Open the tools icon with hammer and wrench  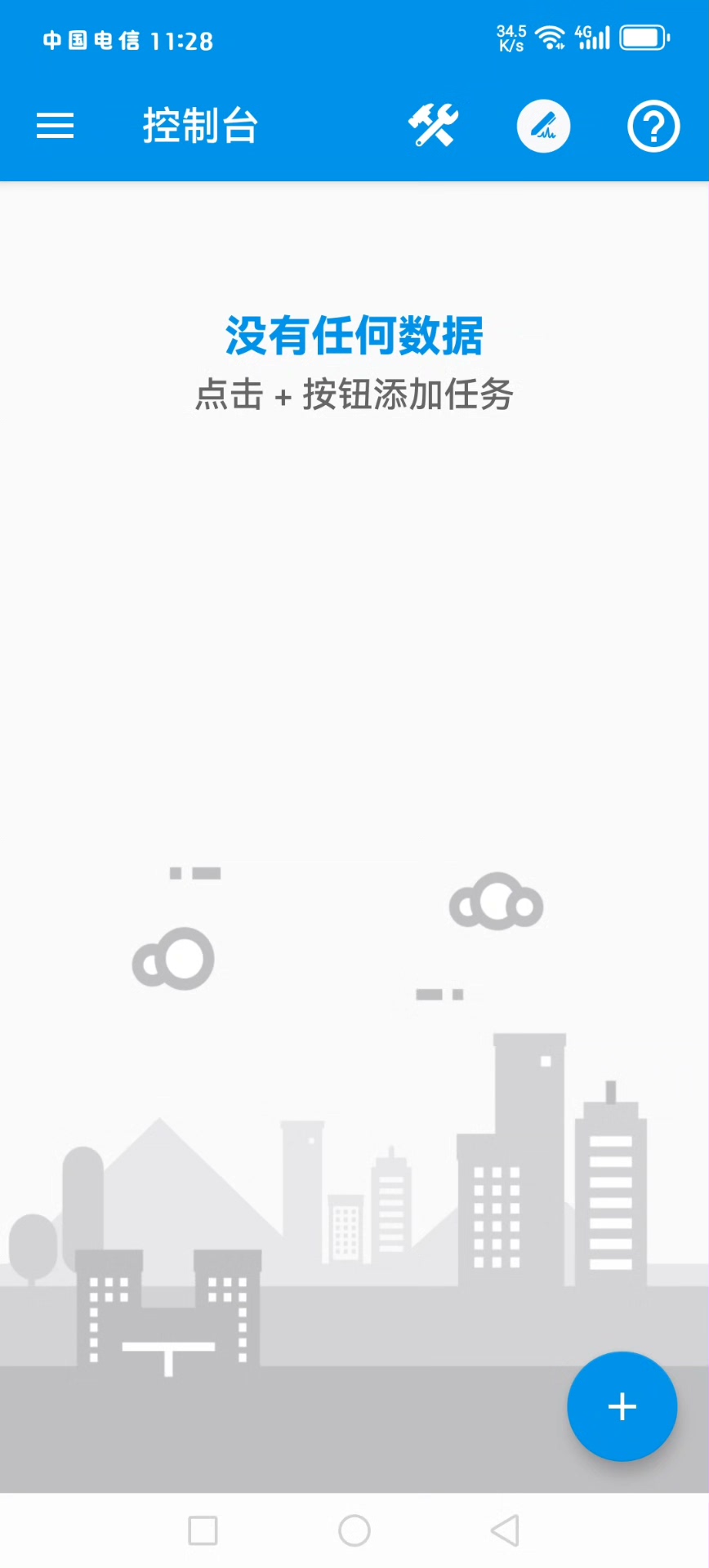433,126
